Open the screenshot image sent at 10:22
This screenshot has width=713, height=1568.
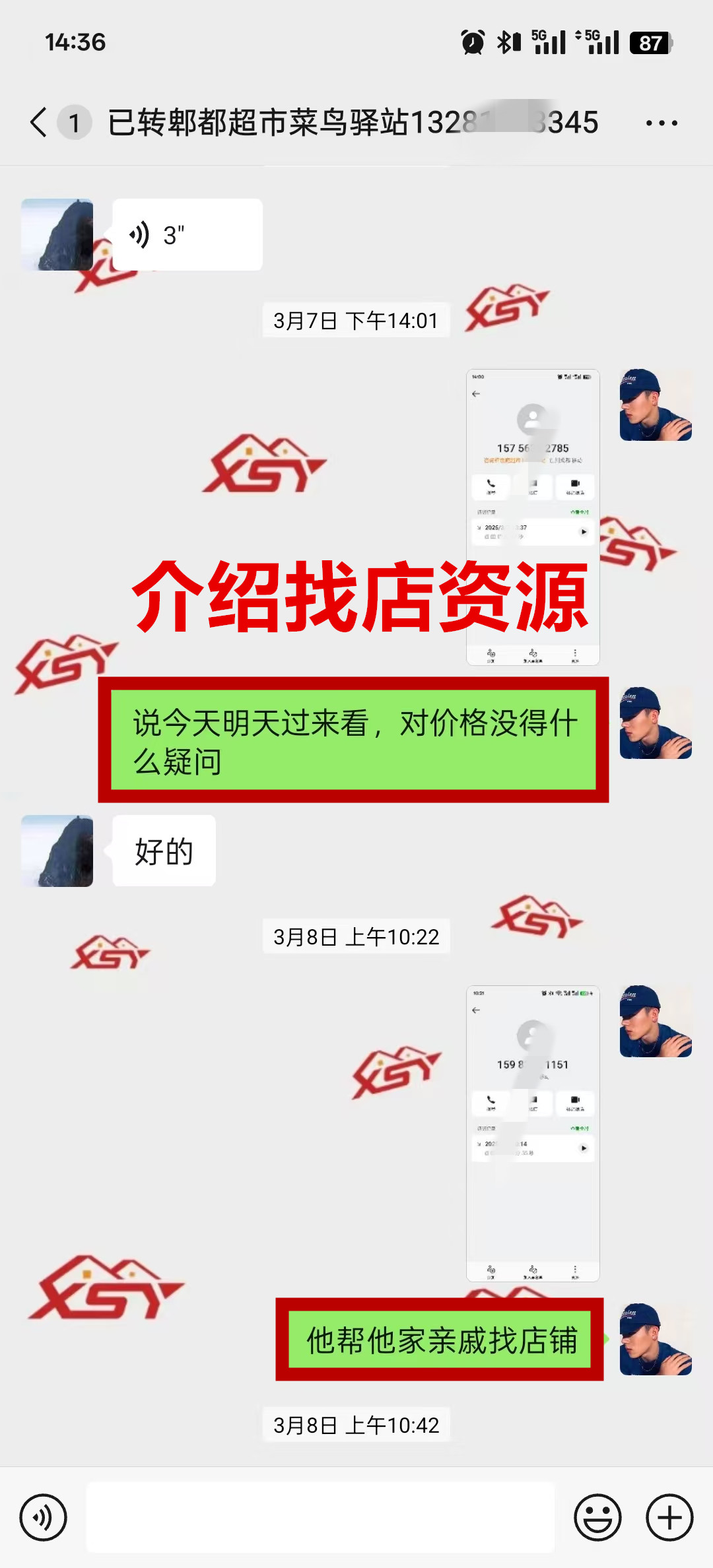(x=533, y=1133)
